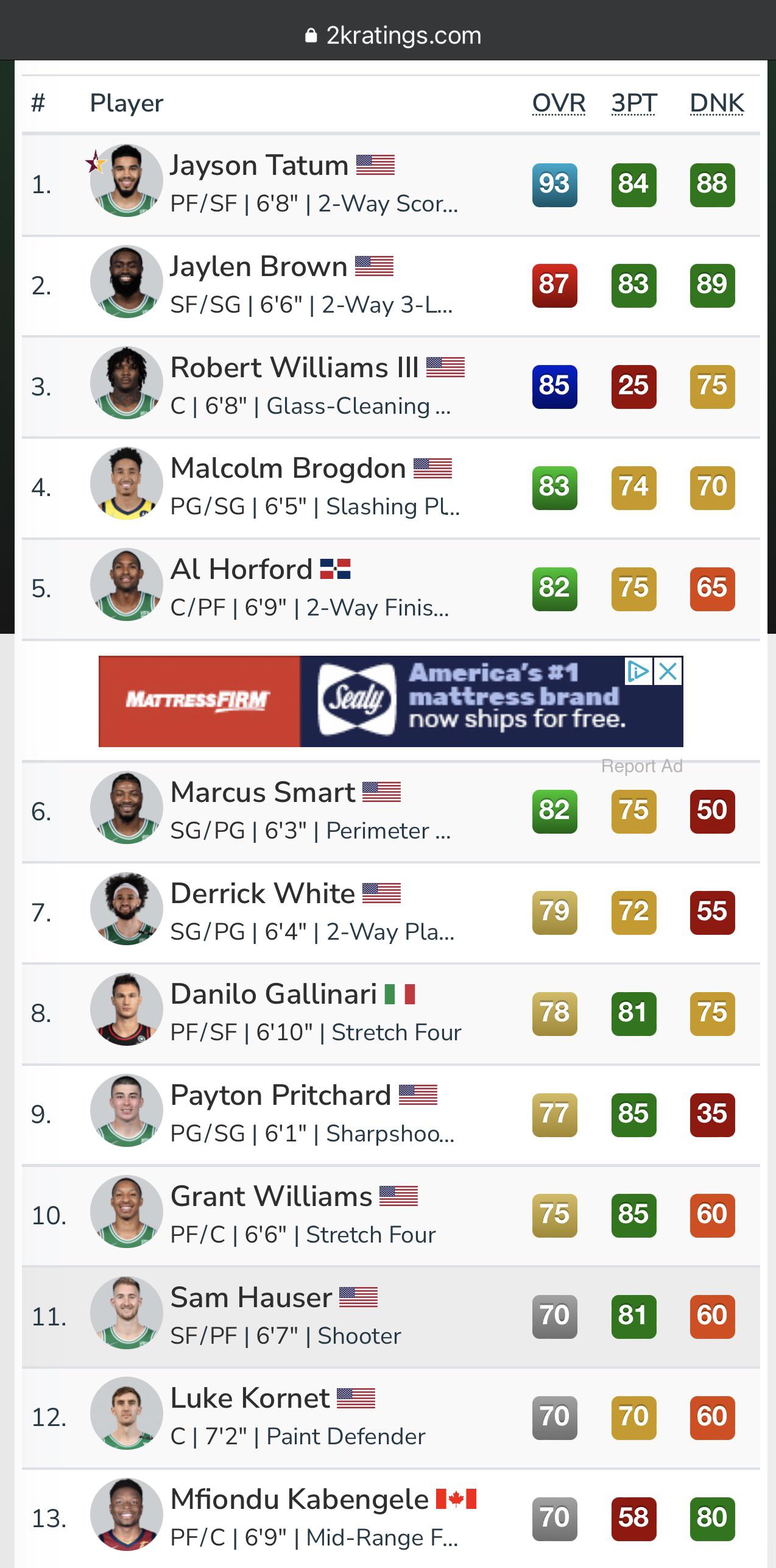Screen dimensions: 776x1568
Task: View Luke Kornet's ratings page
Action: pos(250,1399)
